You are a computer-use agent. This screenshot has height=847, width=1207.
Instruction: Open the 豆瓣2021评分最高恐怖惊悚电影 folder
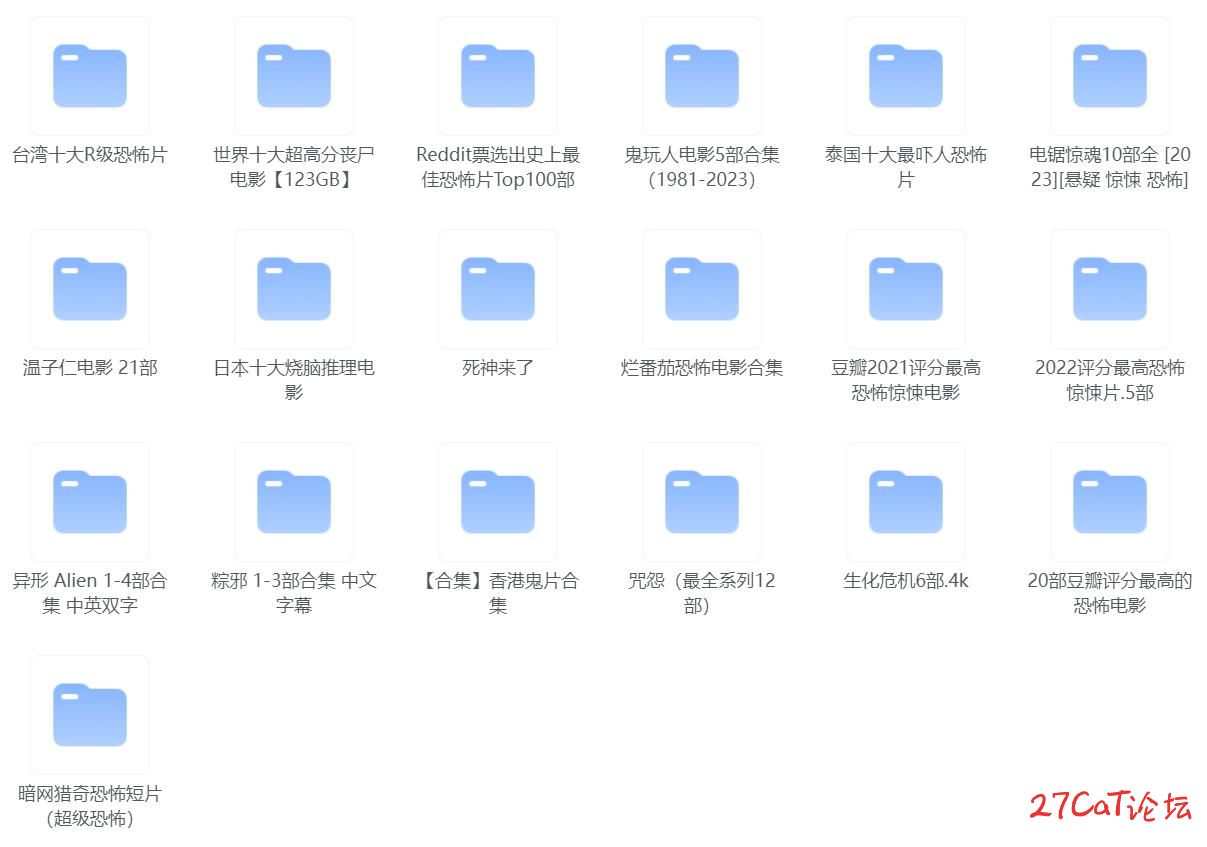(906, 289)
